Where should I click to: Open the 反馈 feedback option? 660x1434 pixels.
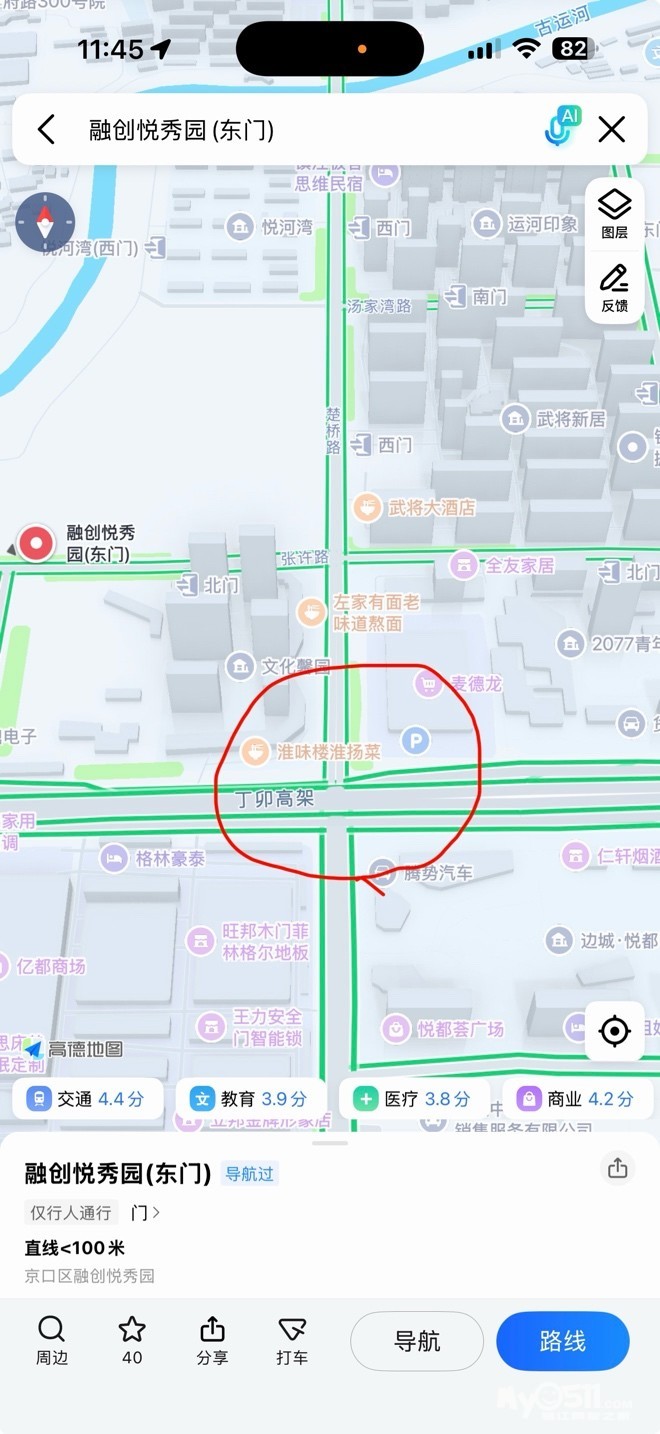[614, 288]
